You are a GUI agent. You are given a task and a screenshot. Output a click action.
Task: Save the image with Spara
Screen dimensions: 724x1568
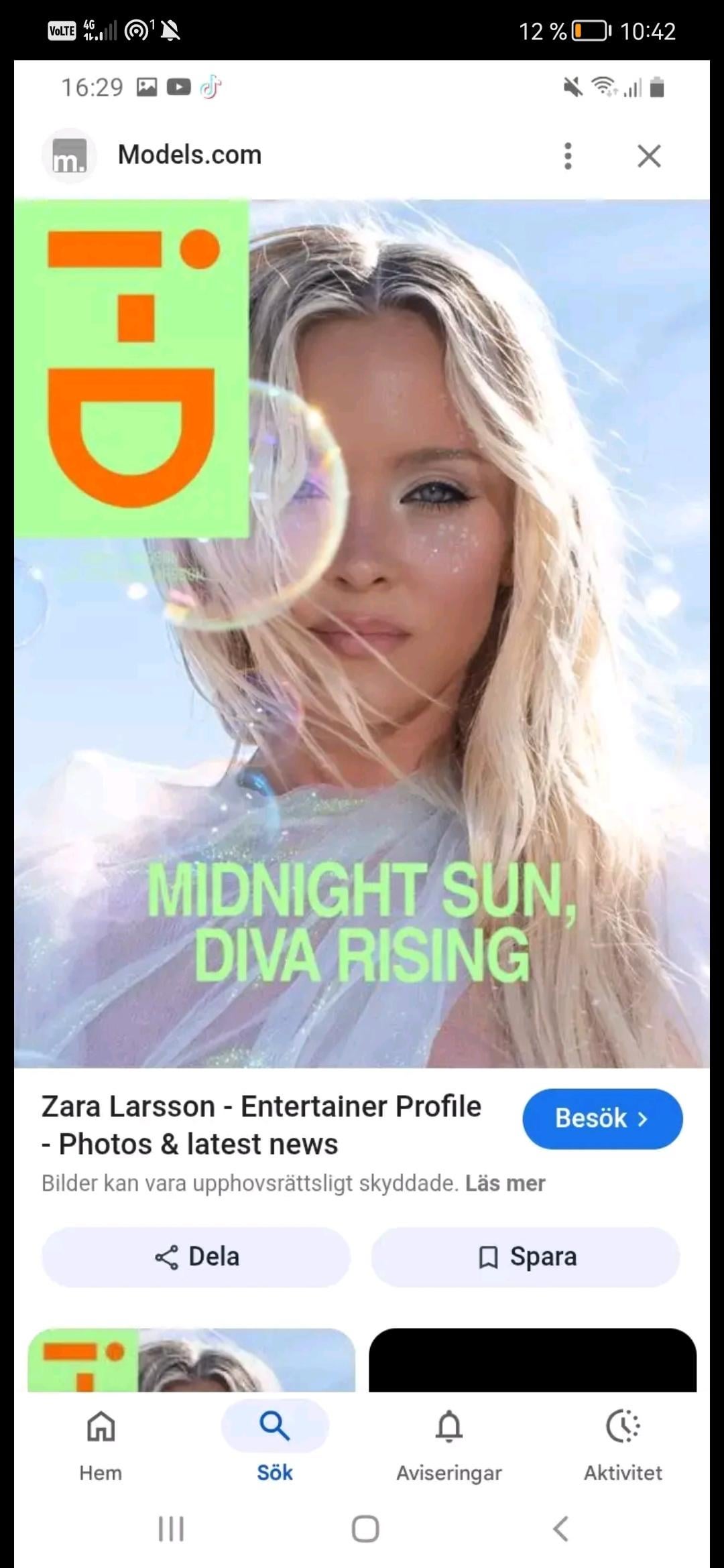point(526,1256)
